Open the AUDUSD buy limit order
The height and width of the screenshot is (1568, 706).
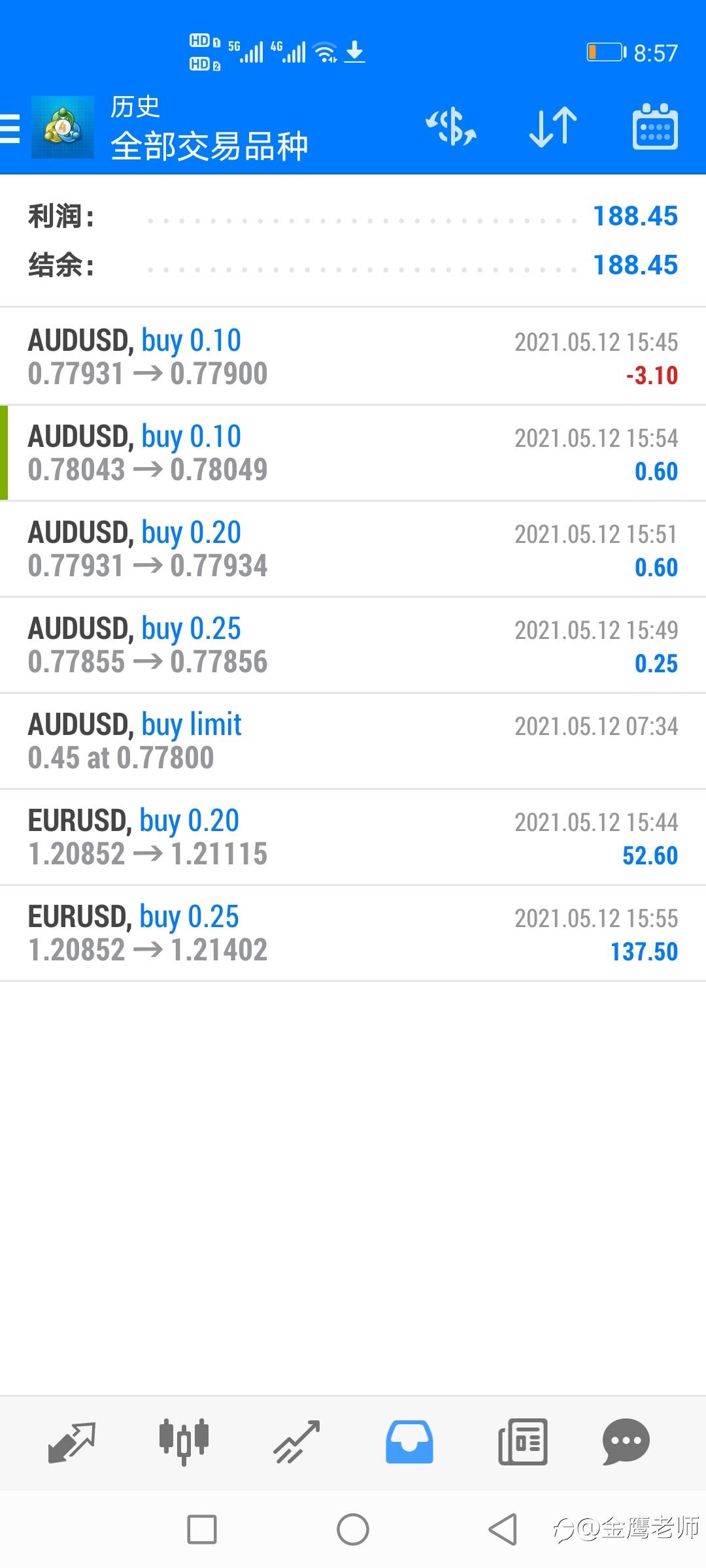[353, 741]
